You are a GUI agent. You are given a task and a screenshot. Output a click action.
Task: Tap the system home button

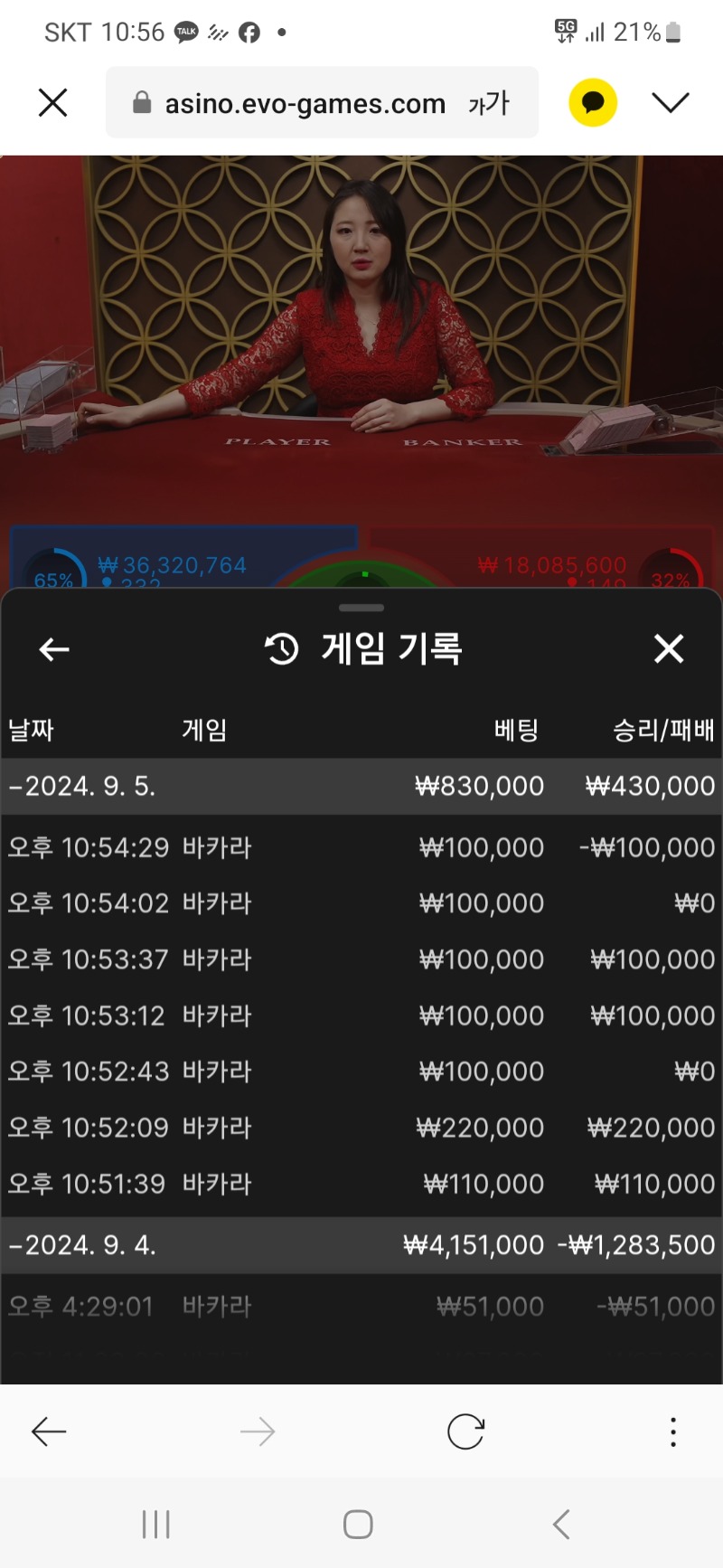(x=358, y=1525)
